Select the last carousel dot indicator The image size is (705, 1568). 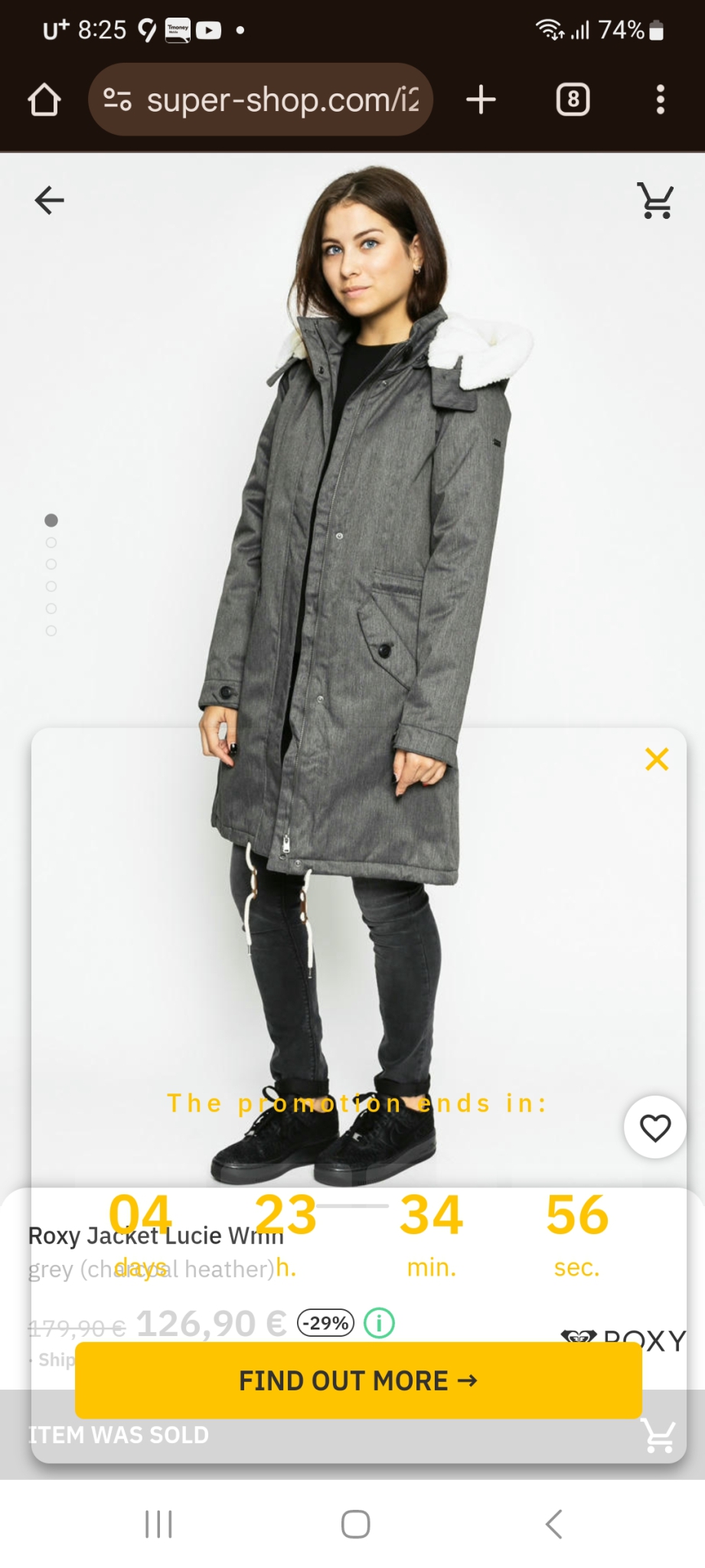click(x=51, y=629)
